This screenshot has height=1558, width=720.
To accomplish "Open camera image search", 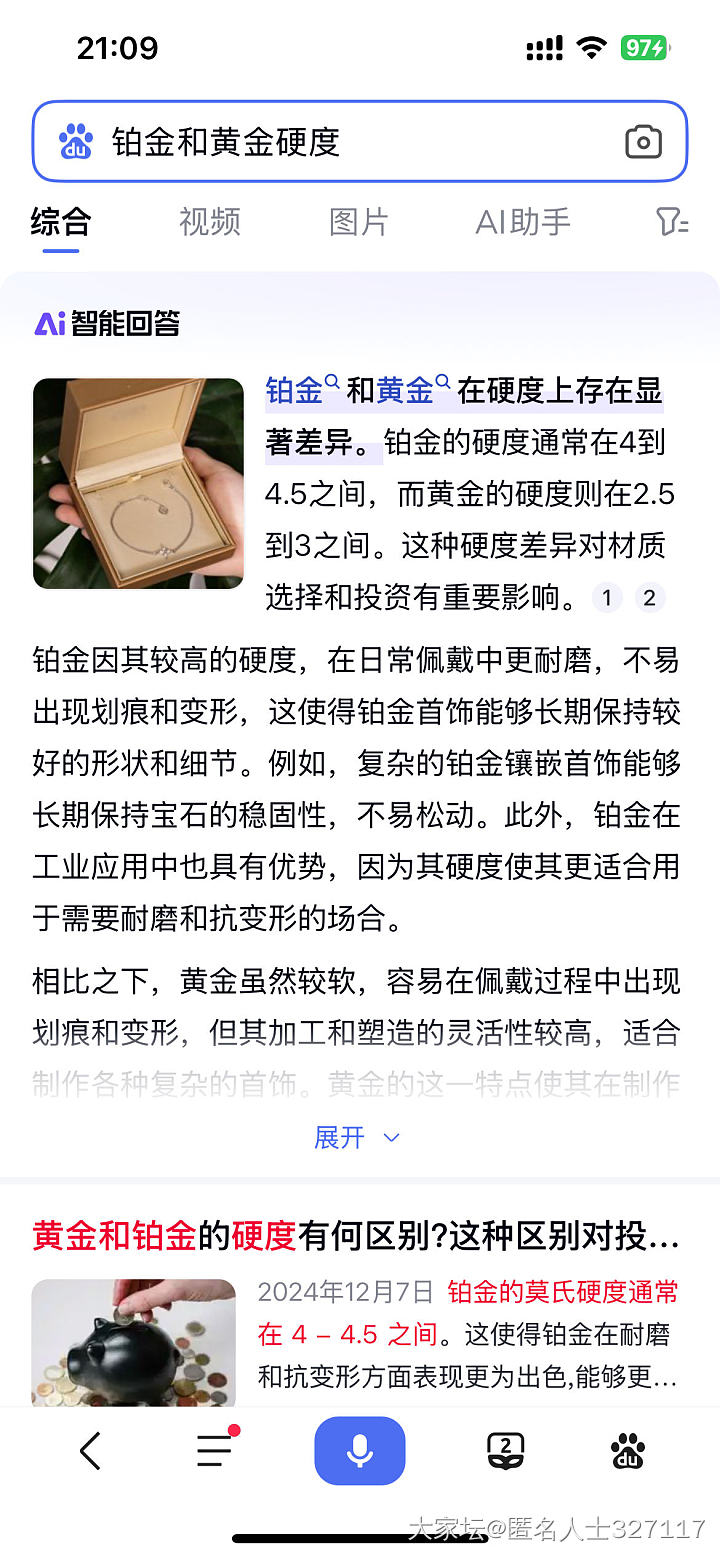I will (x=643, y=142).
